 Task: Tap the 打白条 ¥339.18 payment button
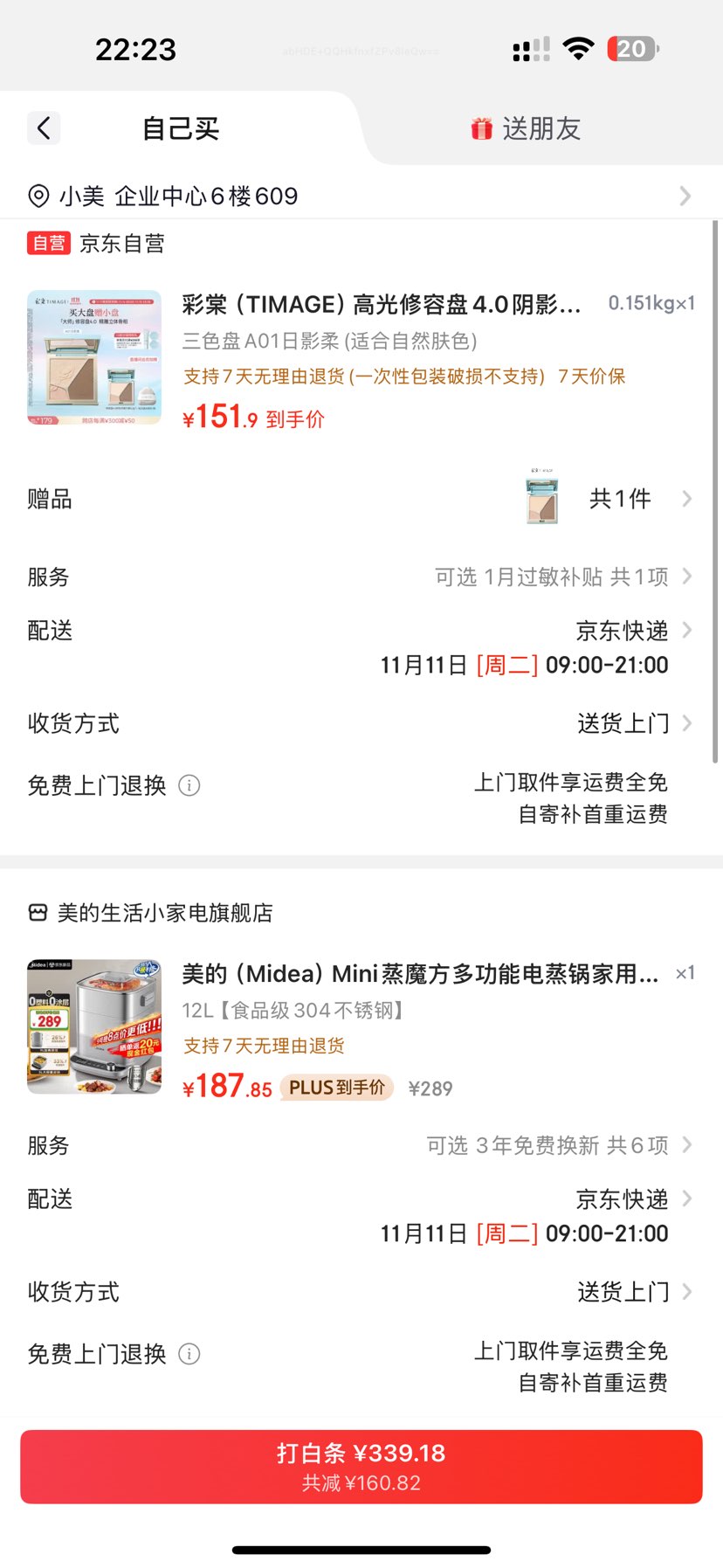coord(361,1467)
